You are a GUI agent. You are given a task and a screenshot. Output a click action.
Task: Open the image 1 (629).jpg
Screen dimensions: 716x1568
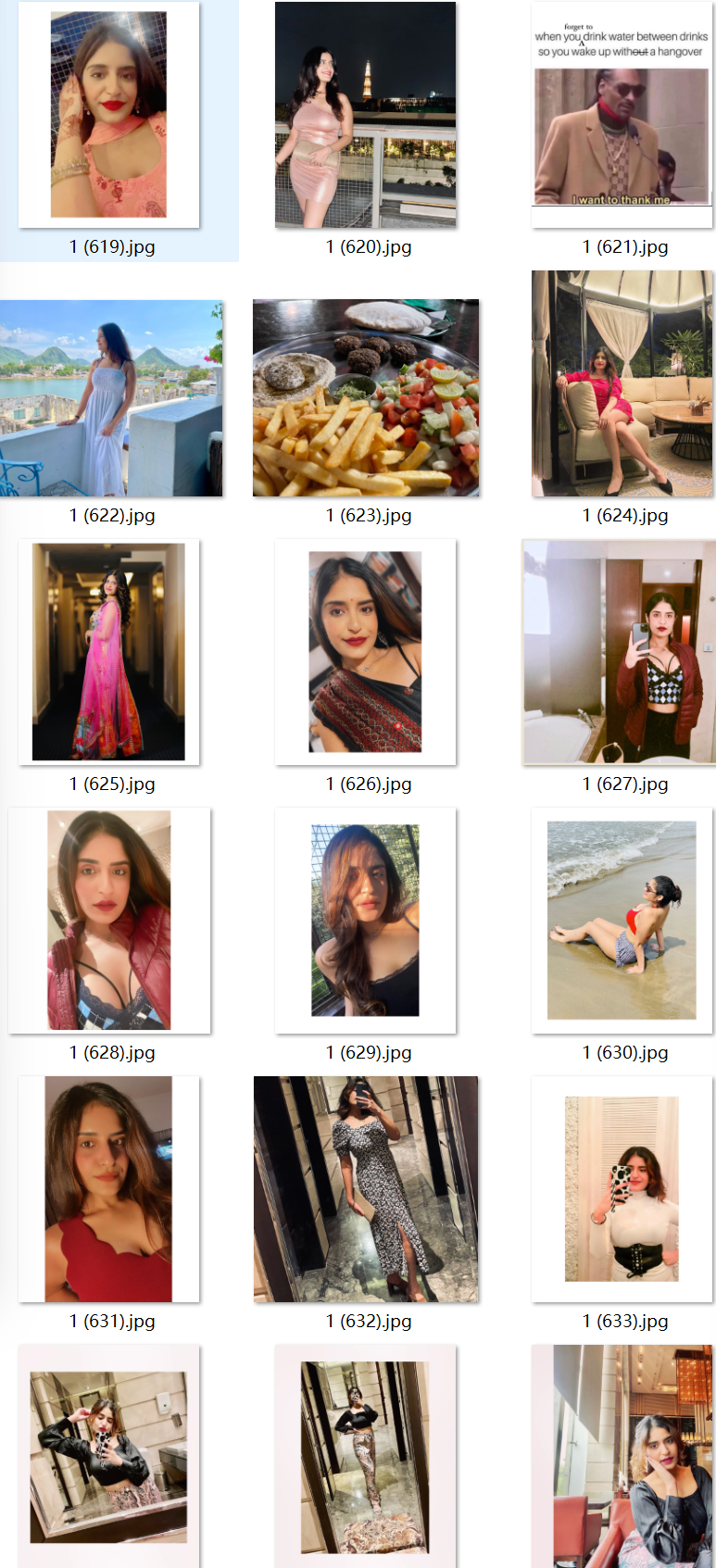366,921
